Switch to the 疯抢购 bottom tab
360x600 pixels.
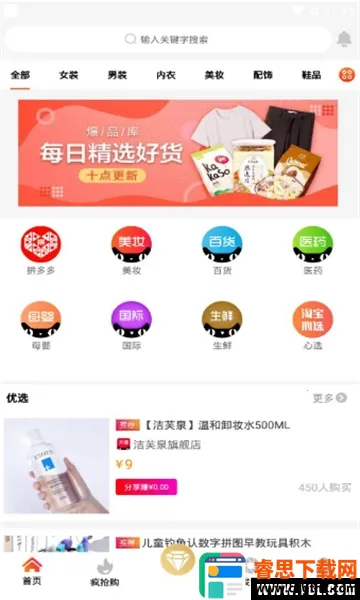(104, 573)
